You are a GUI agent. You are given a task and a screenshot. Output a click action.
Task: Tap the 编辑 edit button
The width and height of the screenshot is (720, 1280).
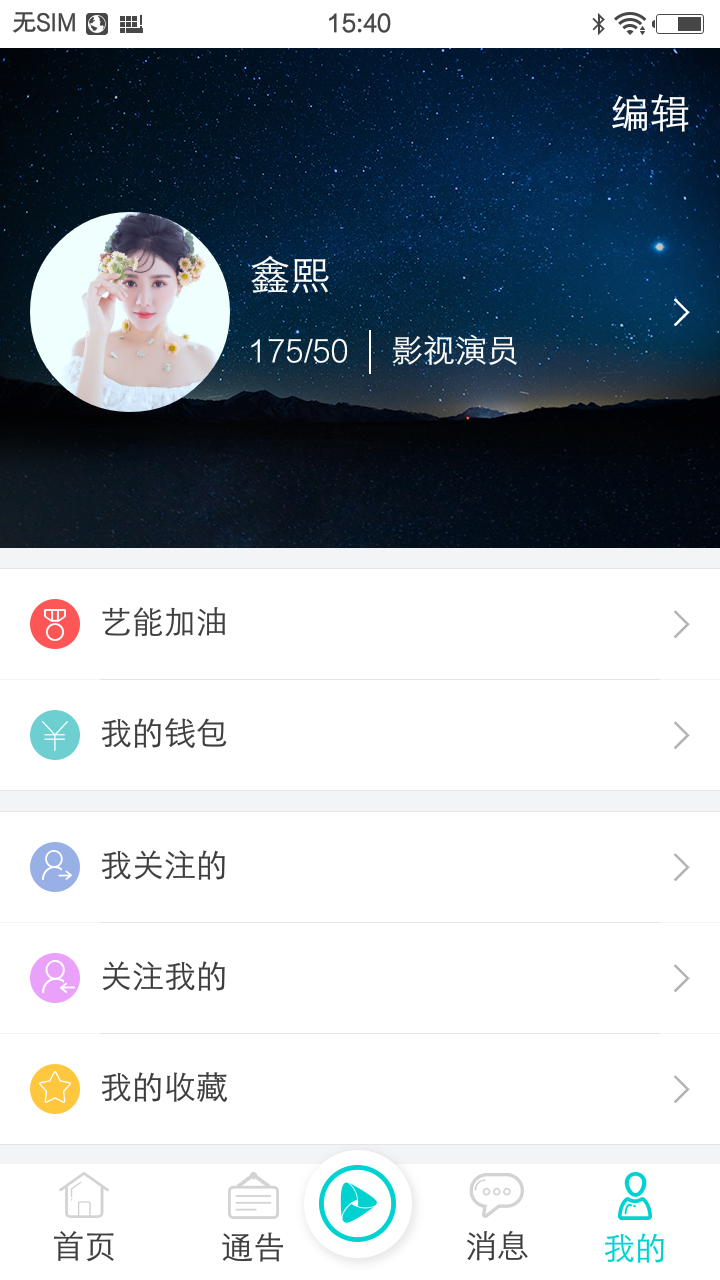[x=650, y=114]
